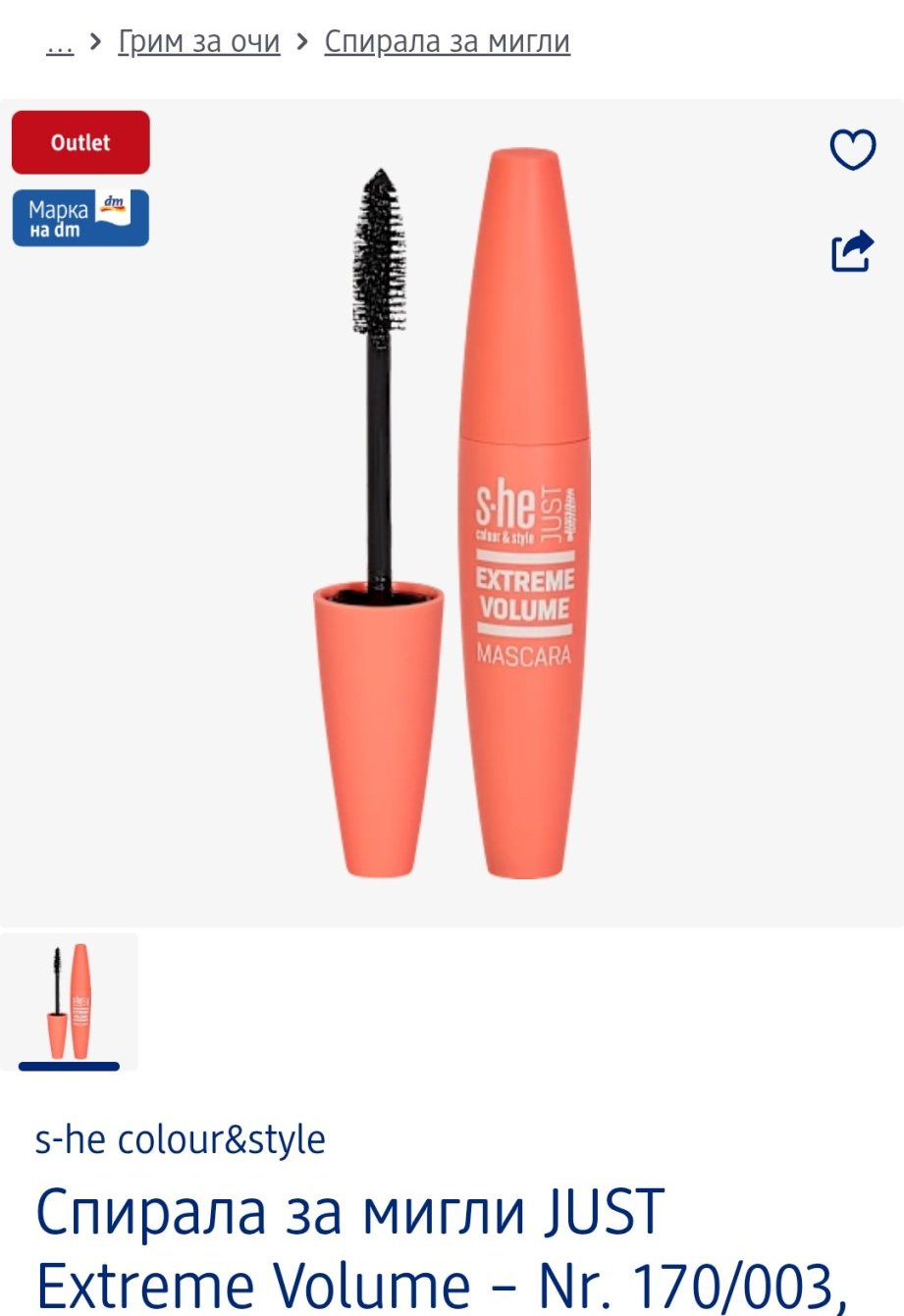The image size is (904, 1316).
Task: Go to Спирала за мигли category
Action: (x=447, y=42)
